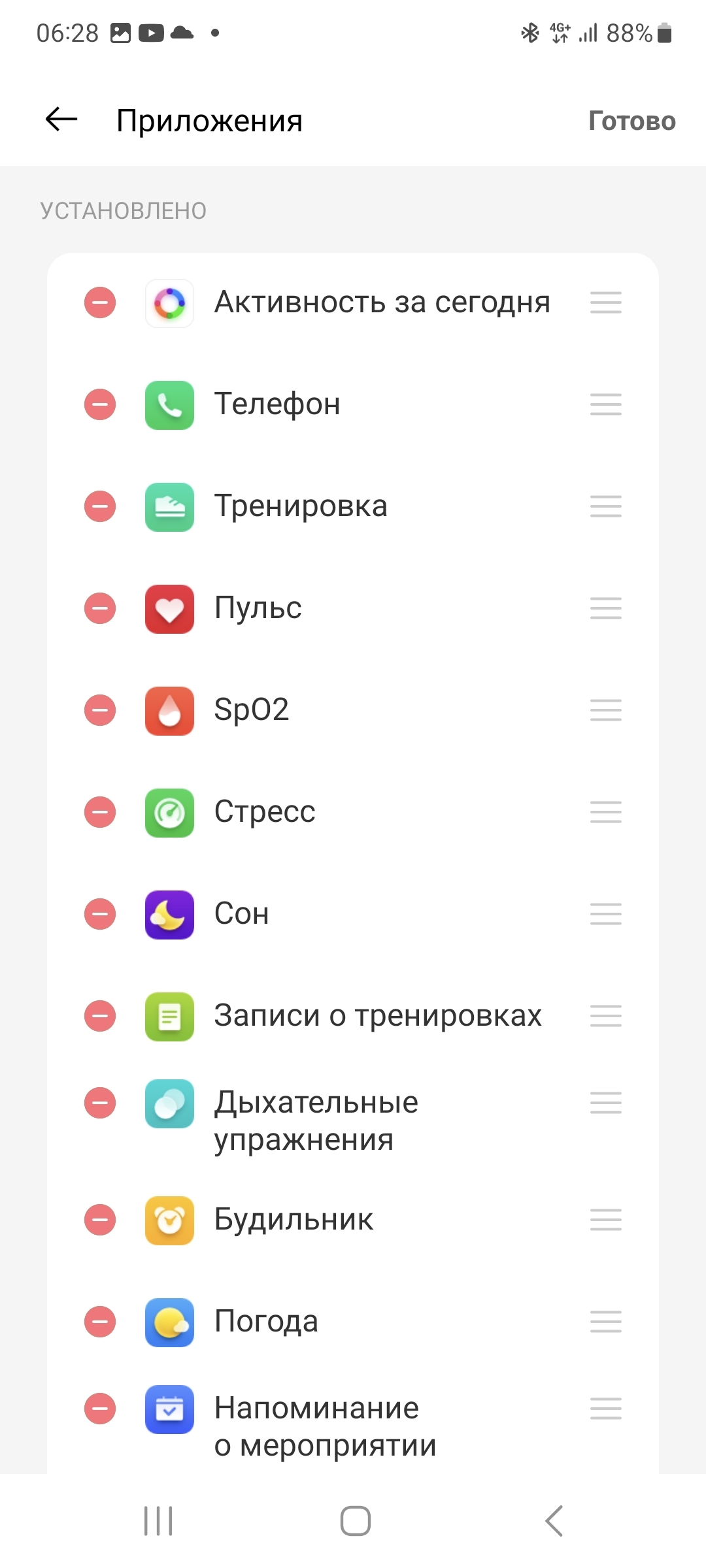The image size is (706, 1568).
Task: Go back using the top arrow
Action: coord(61,120)
